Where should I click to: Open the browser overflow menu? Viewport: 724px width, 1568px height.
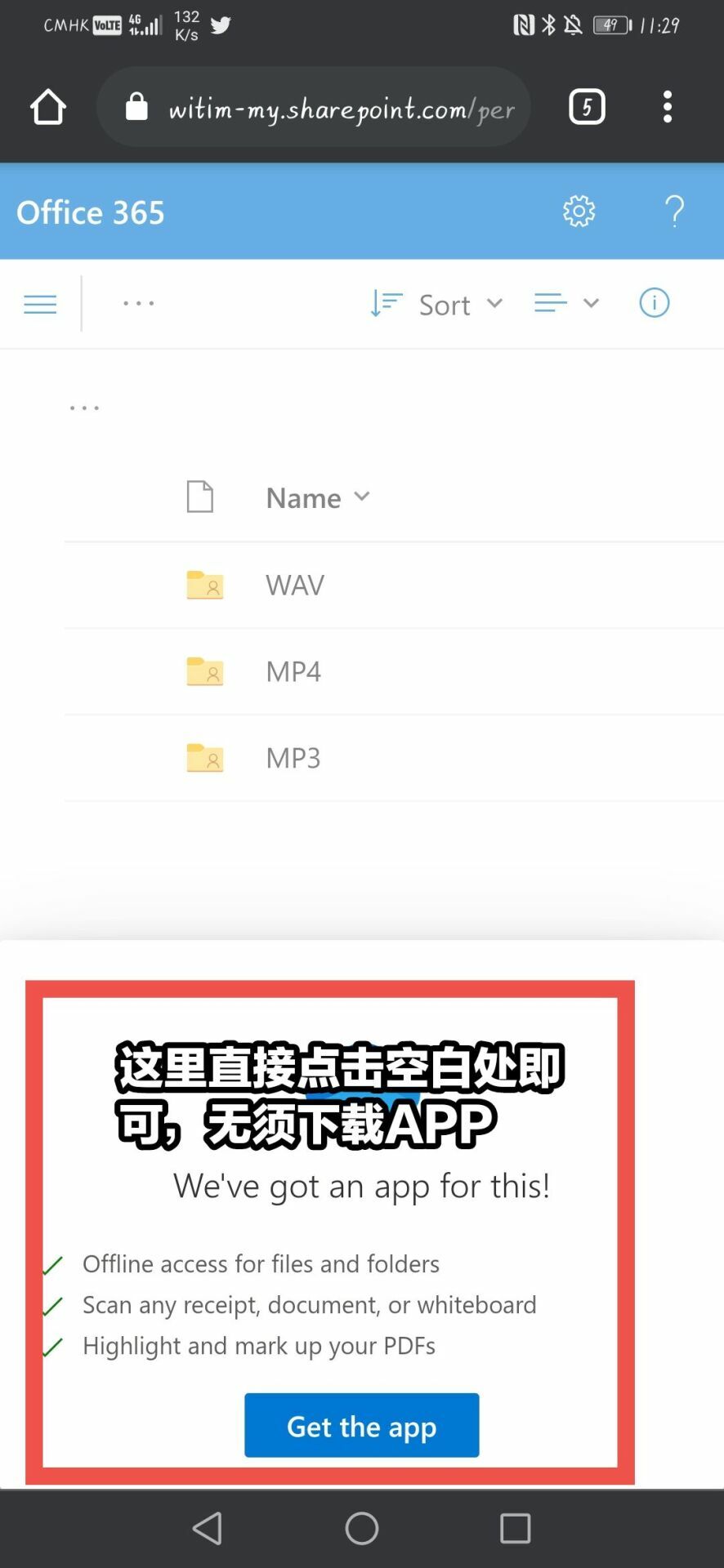[x=668, y=107]
